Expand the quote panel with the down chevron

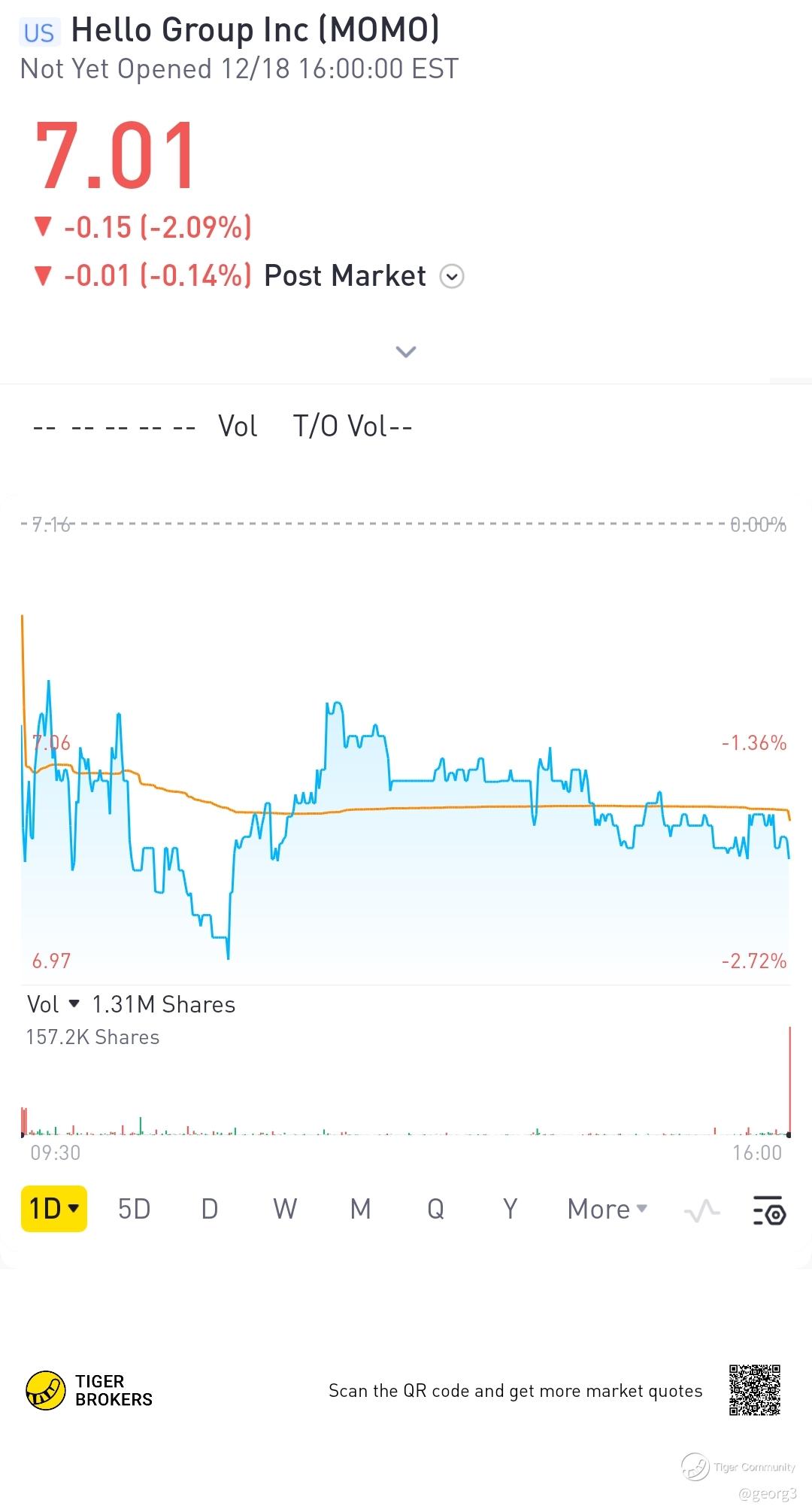[x=405, y=352]
